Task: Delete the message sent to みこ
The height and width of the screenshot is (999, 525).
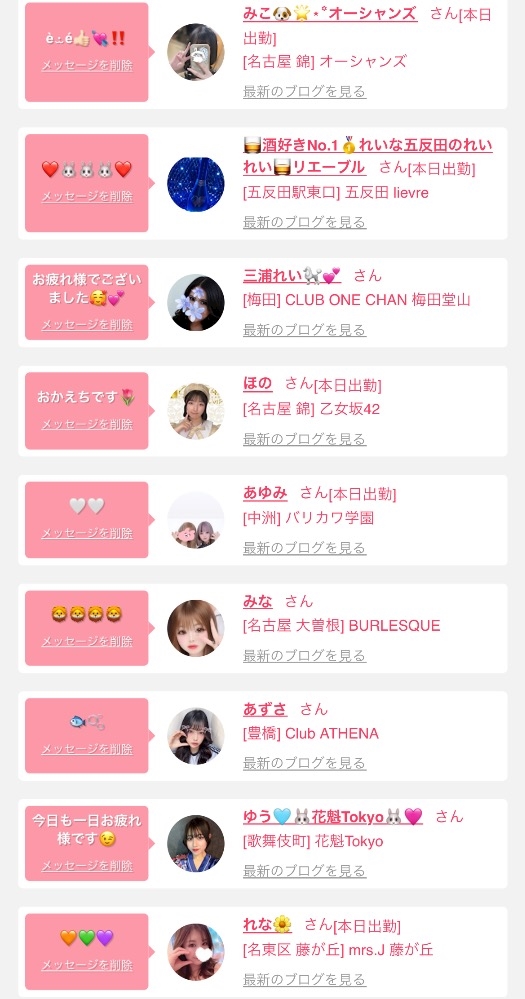Action: click(87, 66)
